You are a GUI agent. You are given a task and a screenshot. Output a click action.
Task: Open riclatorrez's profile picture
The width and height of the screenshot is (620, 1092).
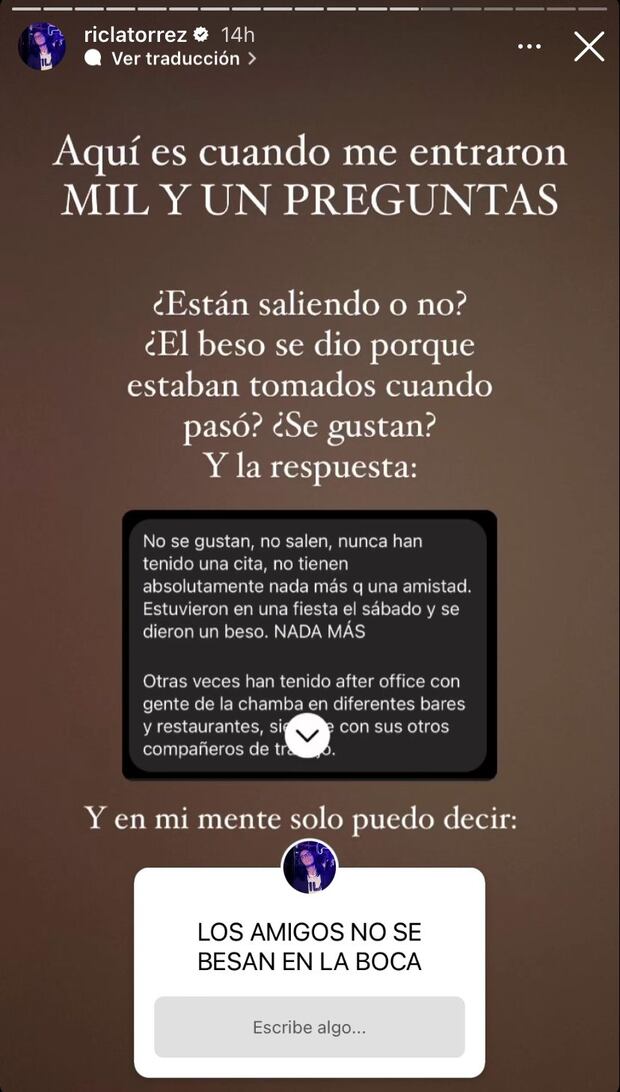42,46
